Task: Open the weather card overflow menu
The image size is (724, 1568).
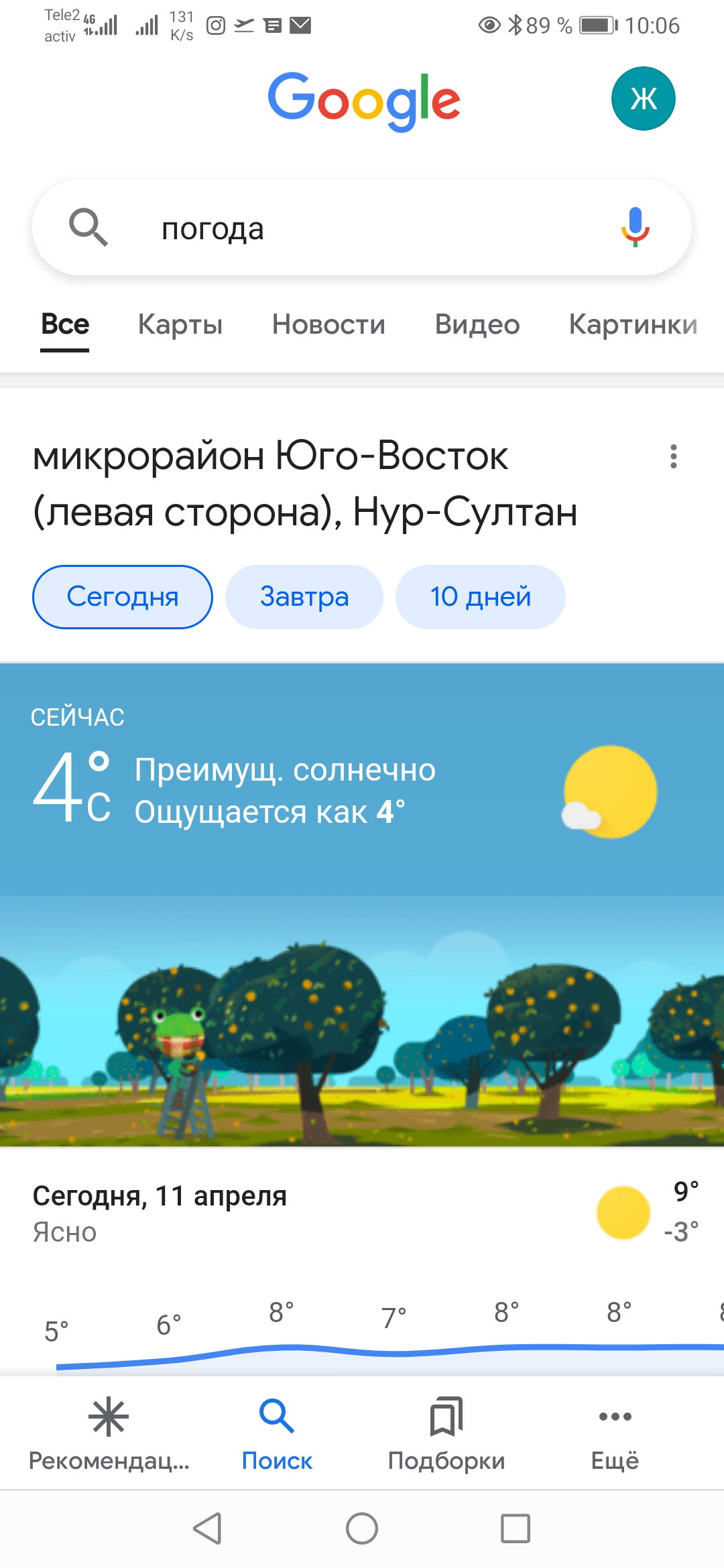Action: [x=674, y=456]
